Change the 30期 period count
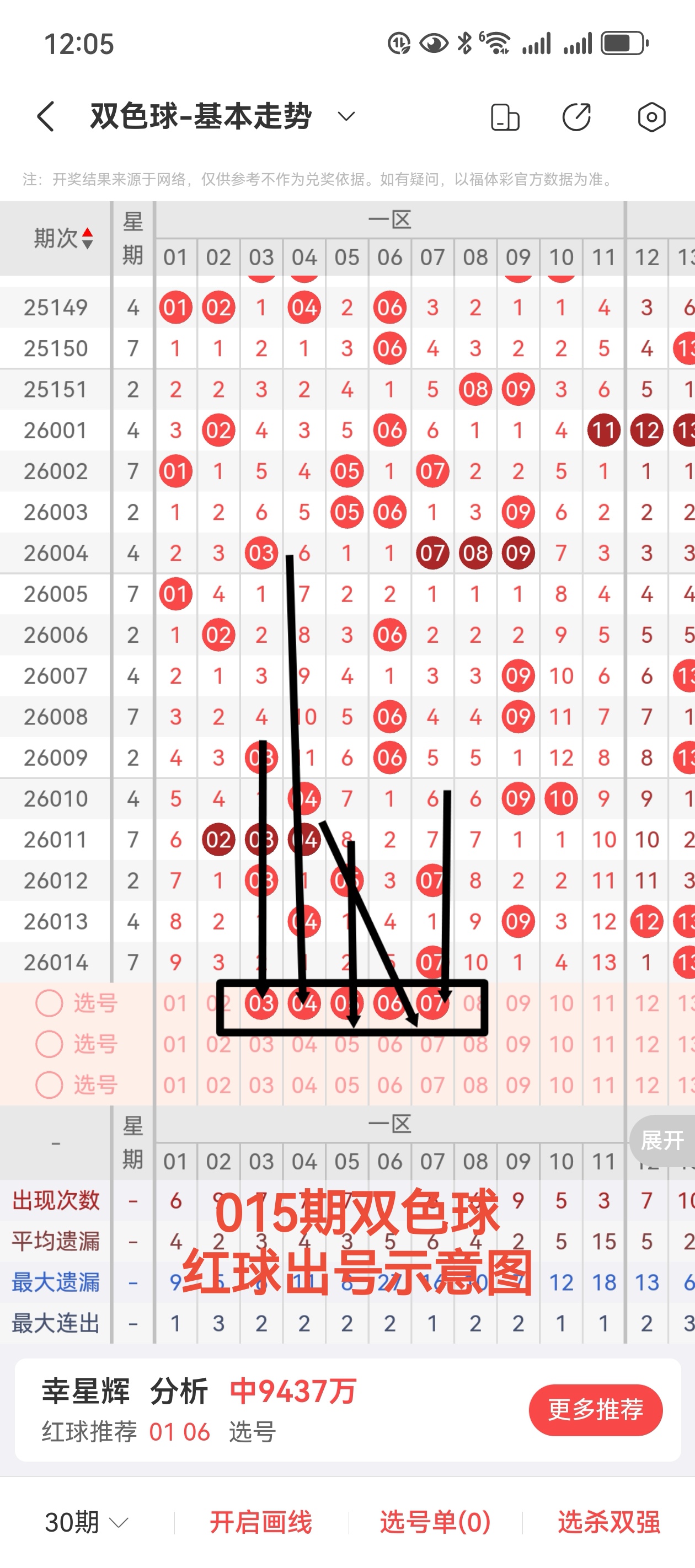The height and width of the screenshot is (1568, 695). pos(87,1522)
